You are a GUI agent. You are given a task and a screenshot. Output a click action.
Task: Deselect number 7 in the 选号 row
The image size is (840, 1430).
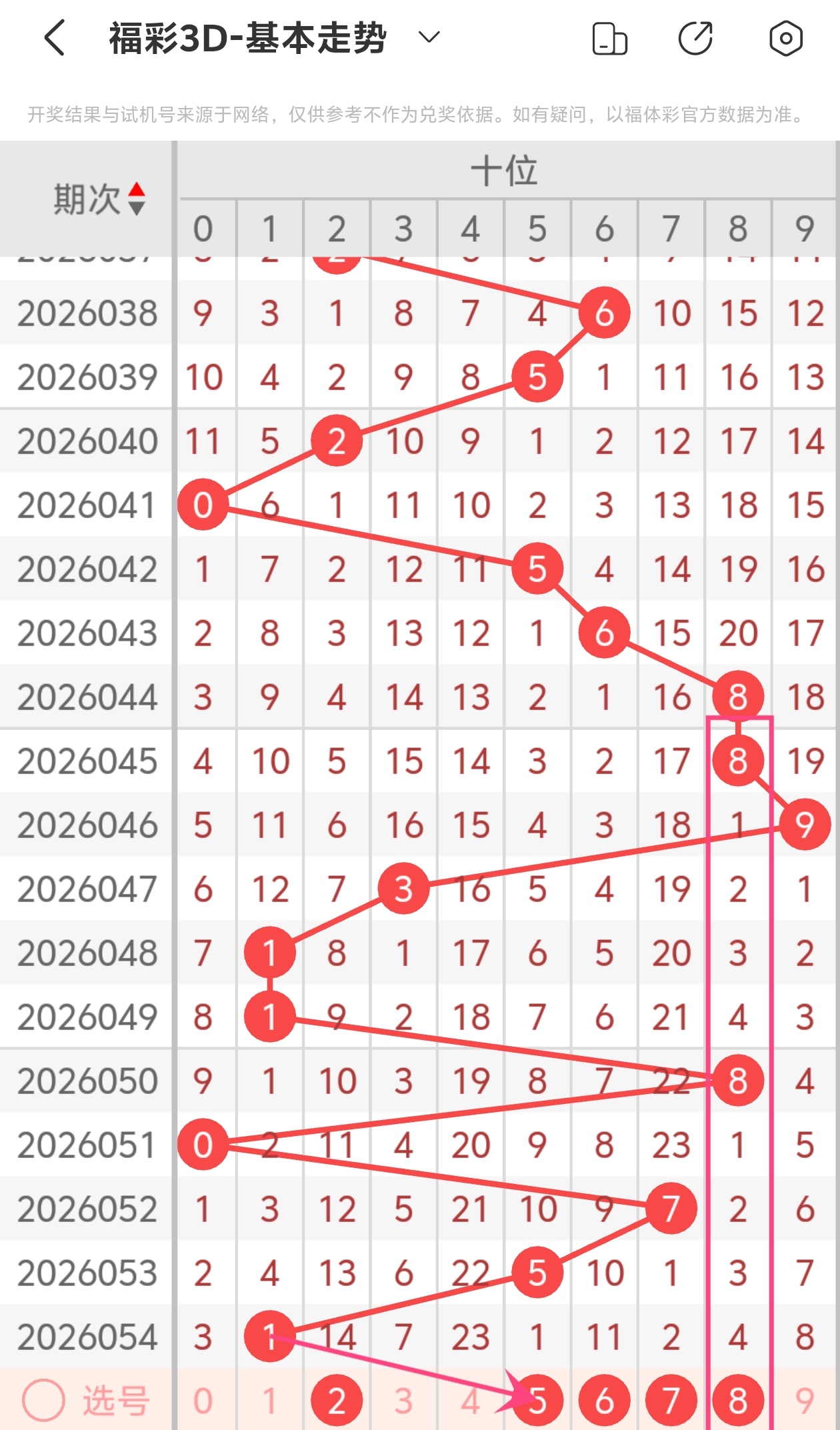click(x=671, y=1401)
